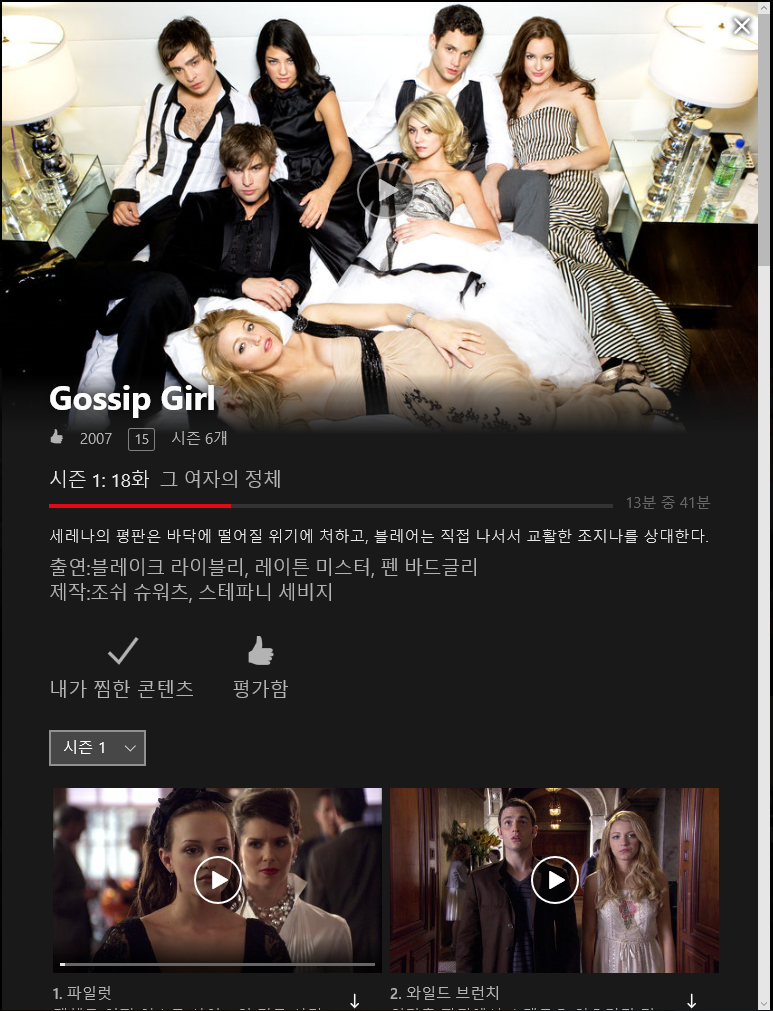Close the Gossip Girl detail panel

741,26
